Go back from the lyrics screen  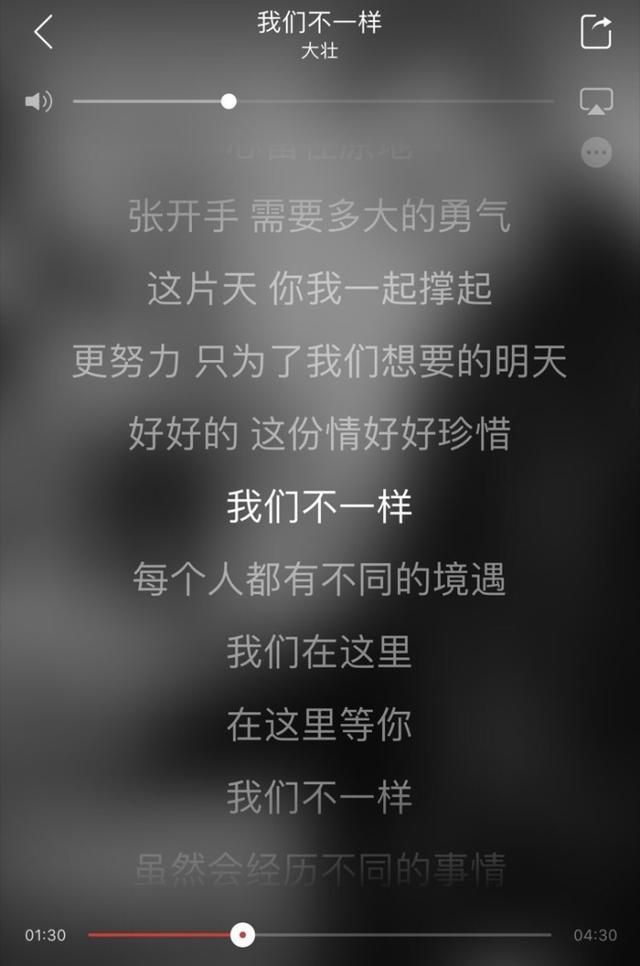(42, 32)
